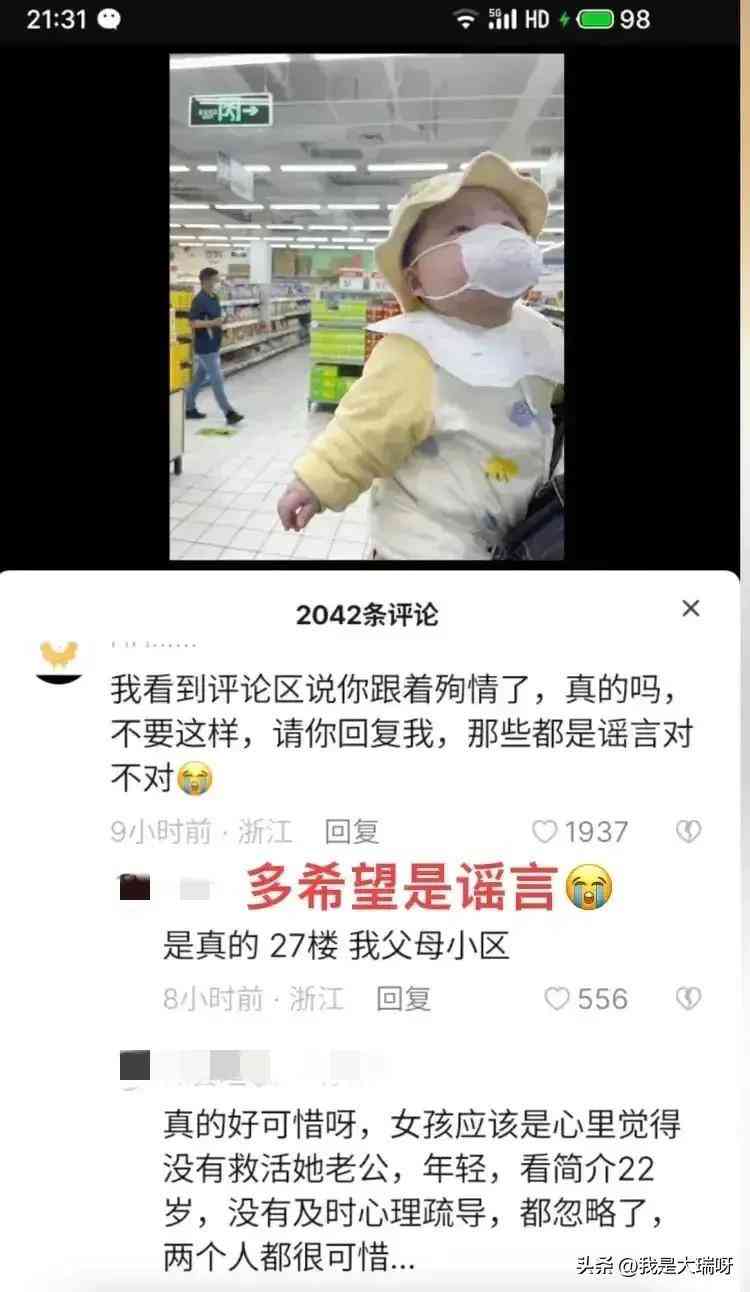Viewport: 750px width, 1292px height.
Task: Open the first commenter's avatar profile
Action: (x=59, y=662)
